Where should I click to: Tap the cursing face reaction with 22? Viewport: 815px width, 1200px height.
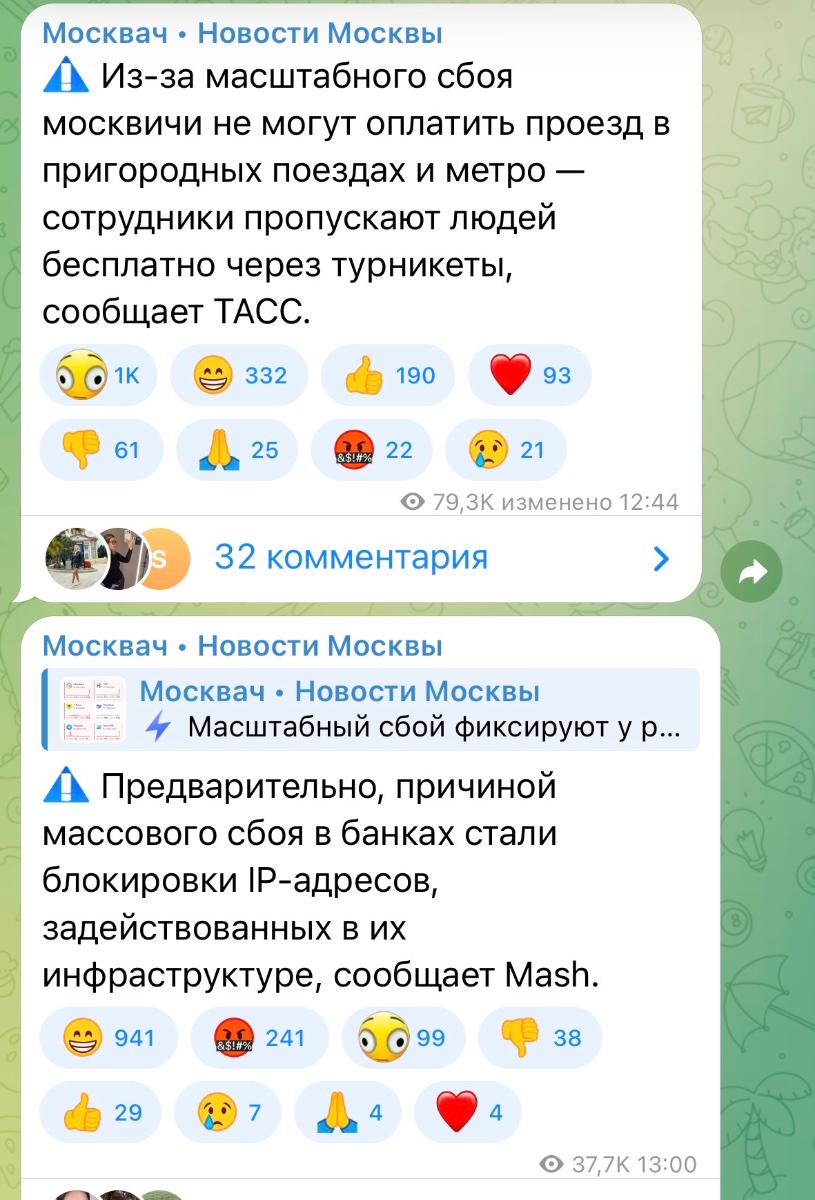pos(371,450)
